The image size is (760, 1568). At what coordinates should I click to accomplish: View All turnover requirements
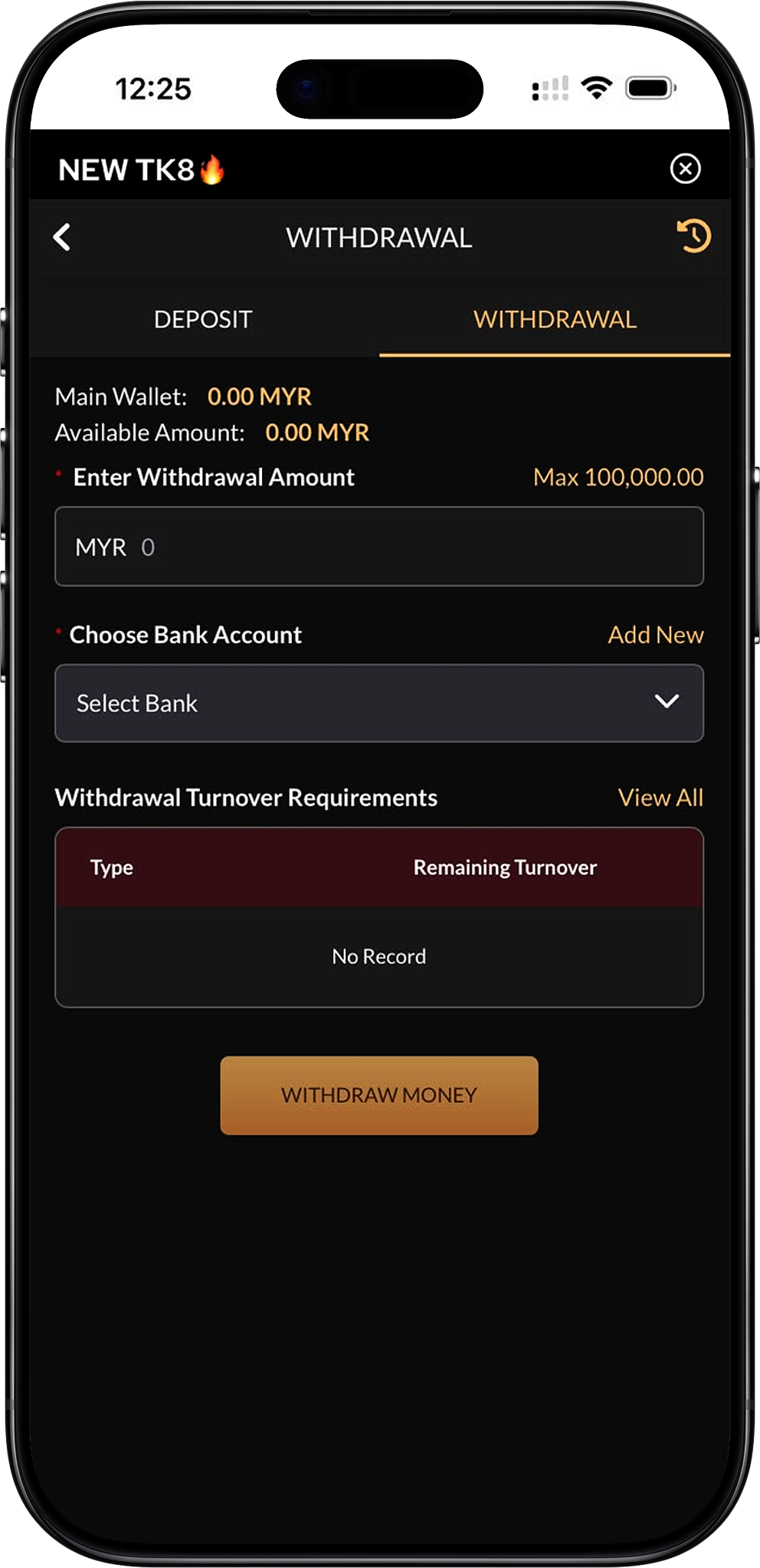660,798
